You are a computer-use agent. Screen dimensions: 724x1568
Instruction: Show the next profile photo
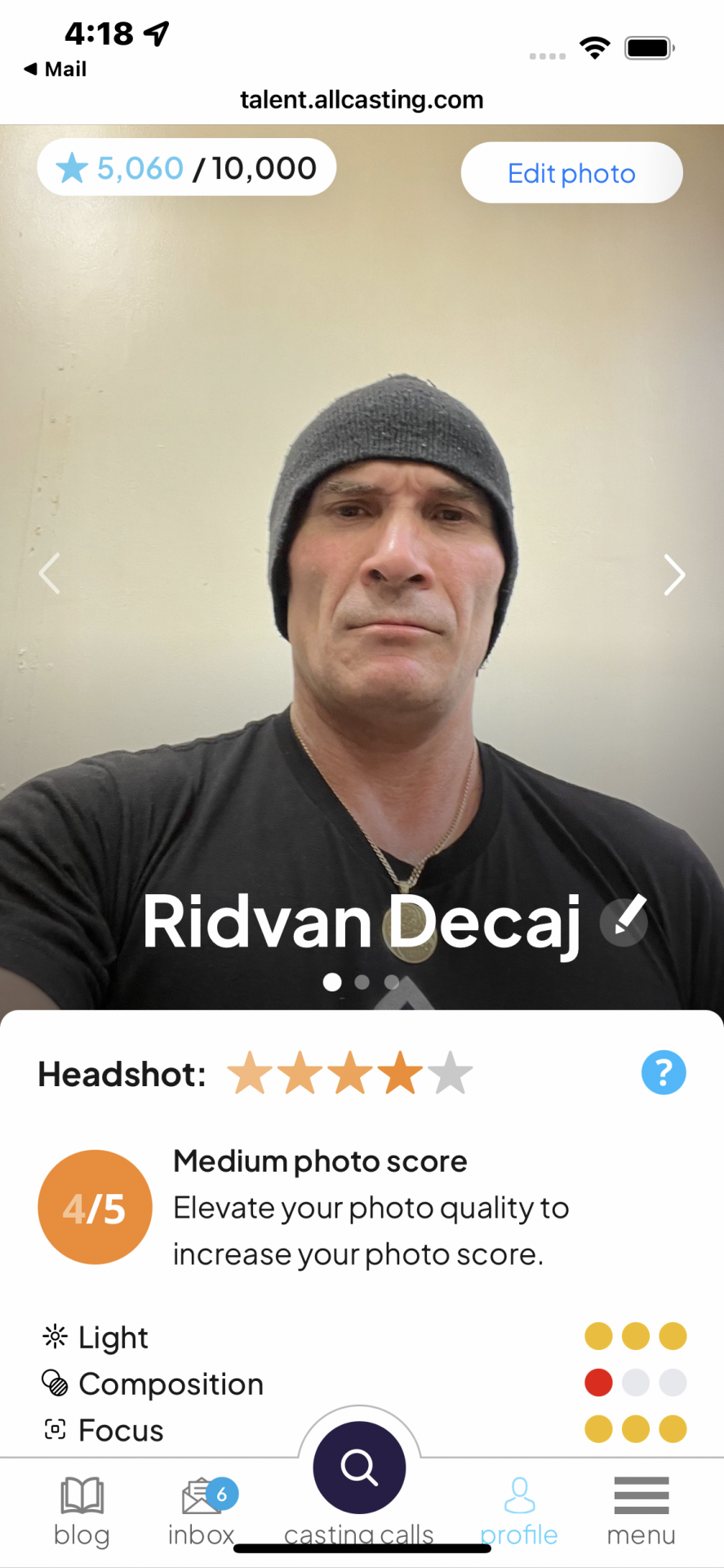[673, 575]
